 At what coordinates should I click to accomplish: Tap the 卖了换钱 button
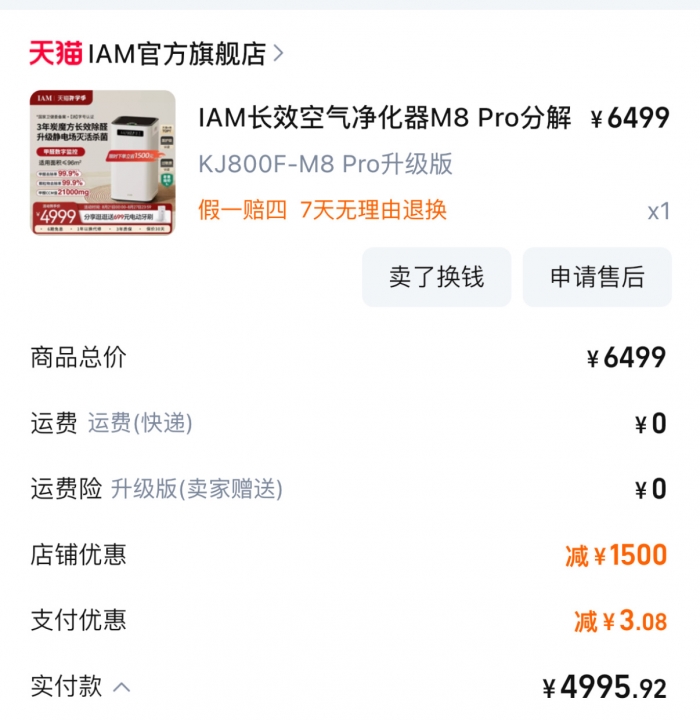[x=436, y=277]
